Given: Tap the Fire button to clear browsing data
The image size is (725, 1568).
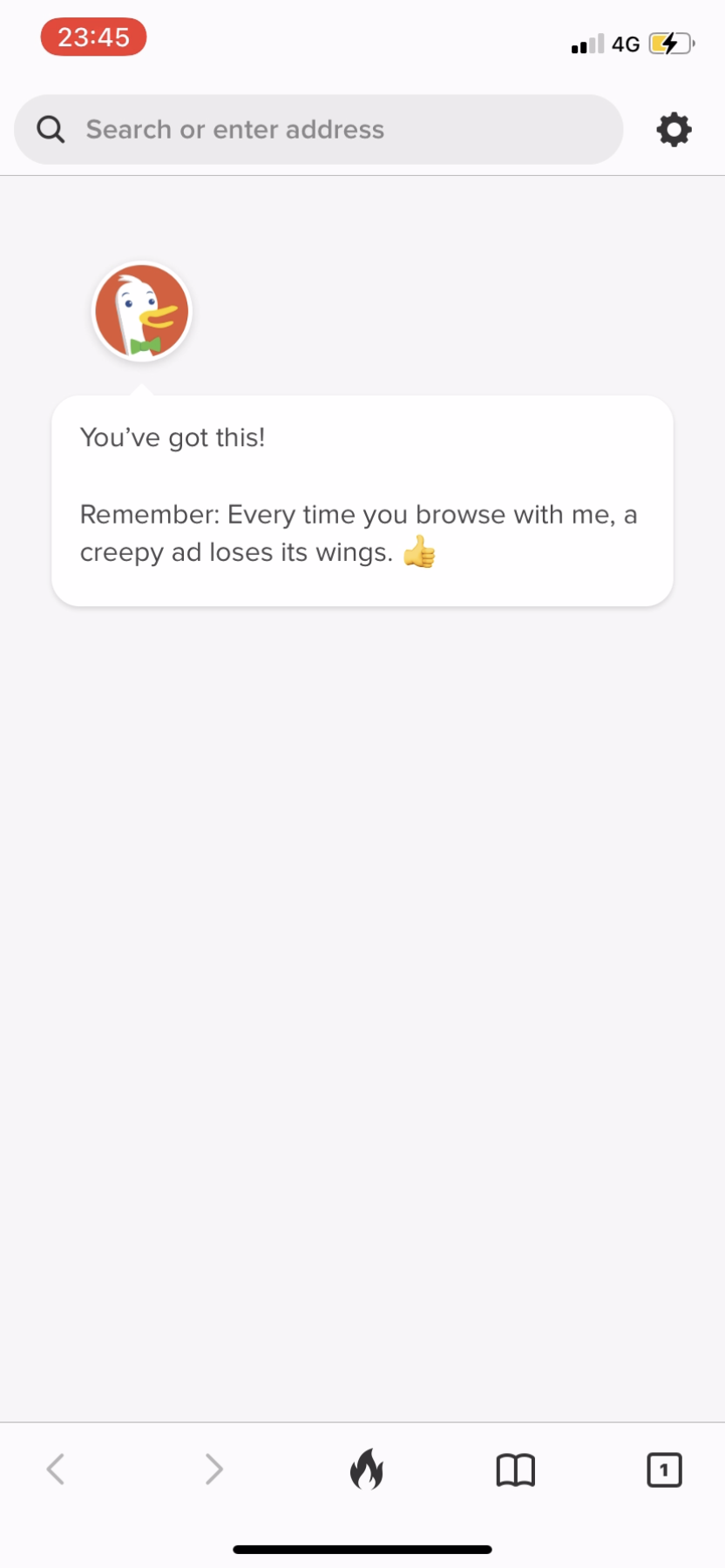Looking at the screenshot, I should point(368,1469).
